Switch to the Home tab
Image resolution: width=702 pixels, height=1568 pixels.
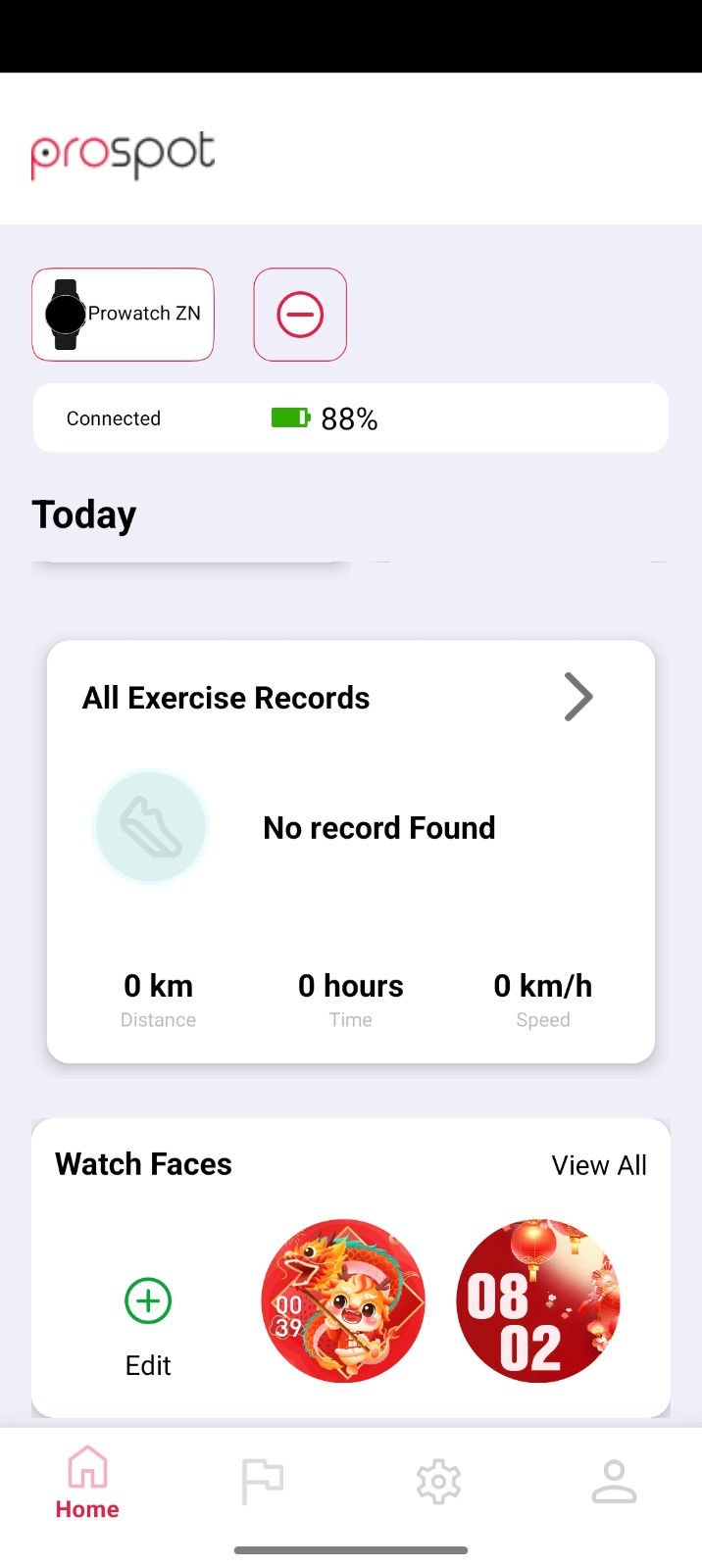87,1482
